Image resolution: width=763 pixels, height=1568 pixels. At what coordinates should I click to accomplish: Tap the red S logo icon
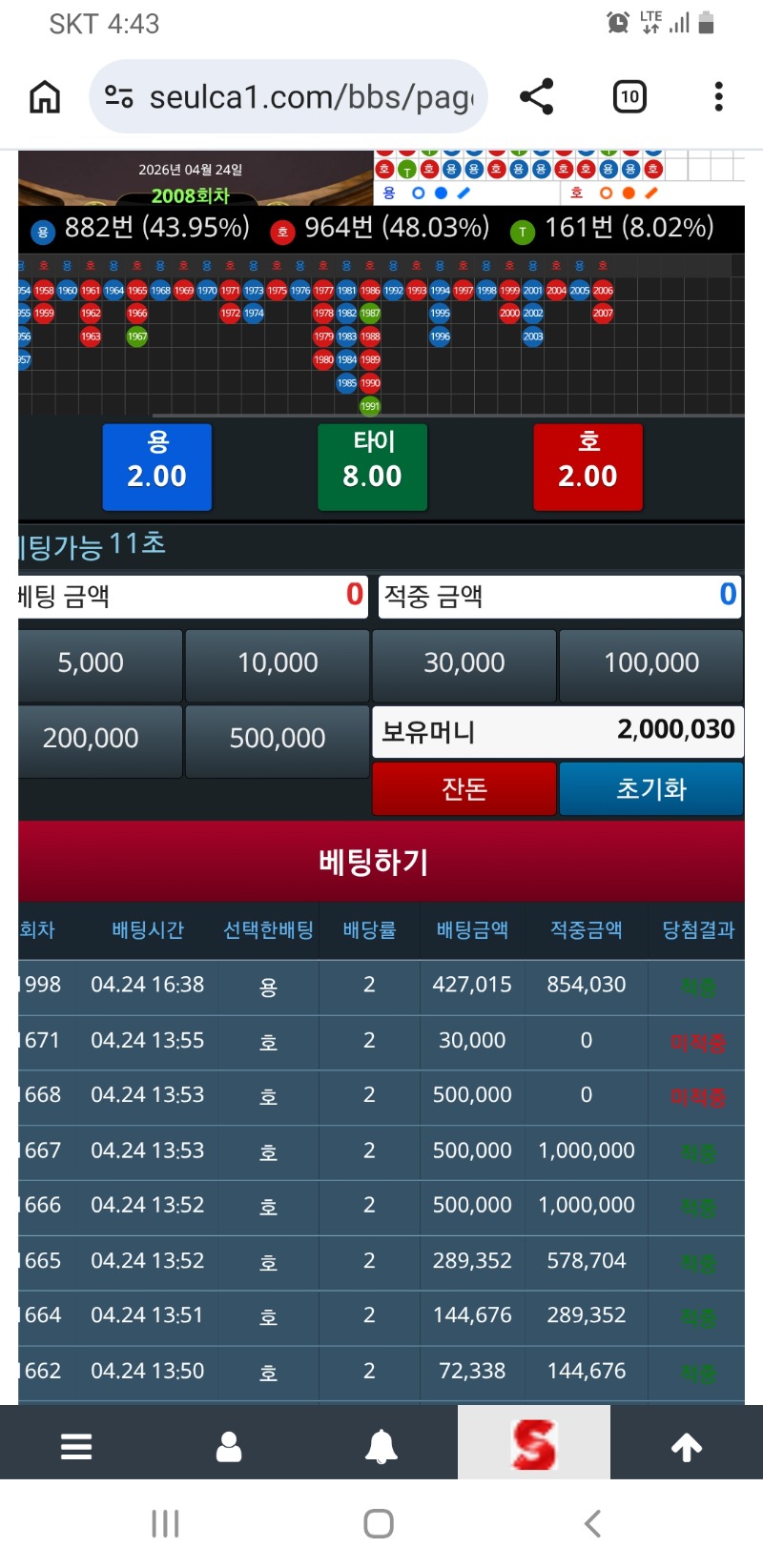(534, 1442)
